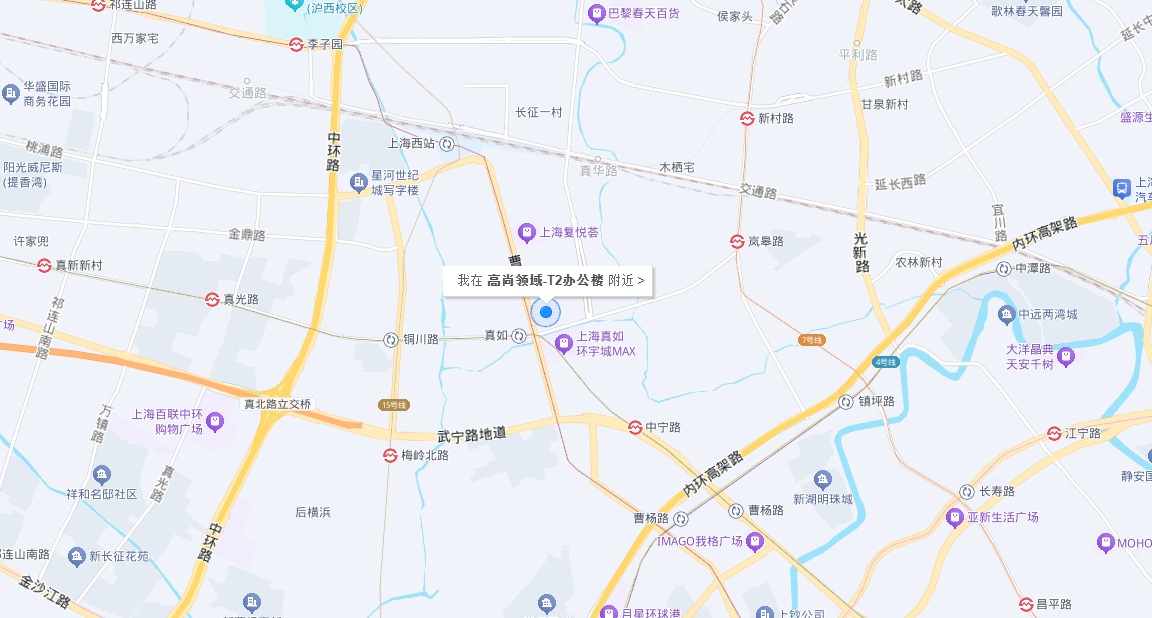This screenshot has width=1152, height=618.
Task: Open the 星河世纪城写字楼 building marker
Action: click(359, 182)
